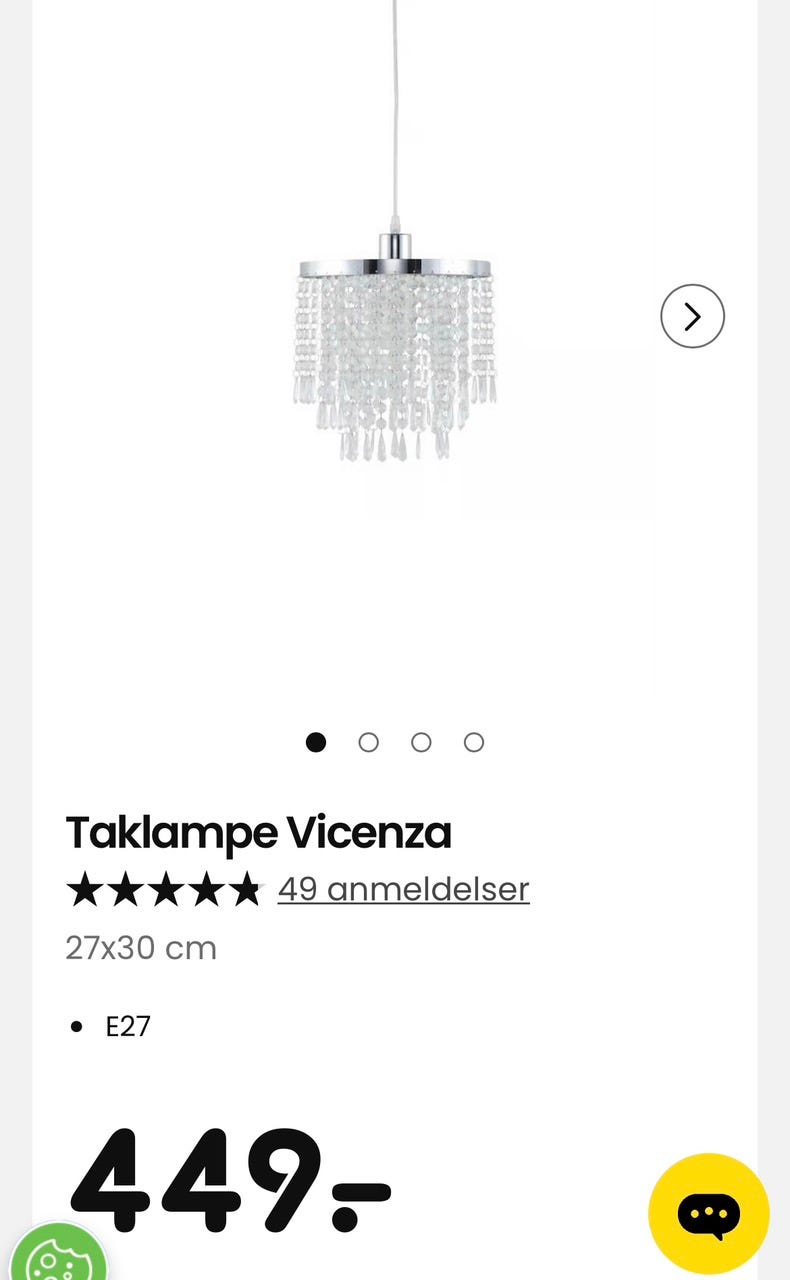Jump to the fourth image dot
The image size is (790, 1280).
(x=474, y=742)
